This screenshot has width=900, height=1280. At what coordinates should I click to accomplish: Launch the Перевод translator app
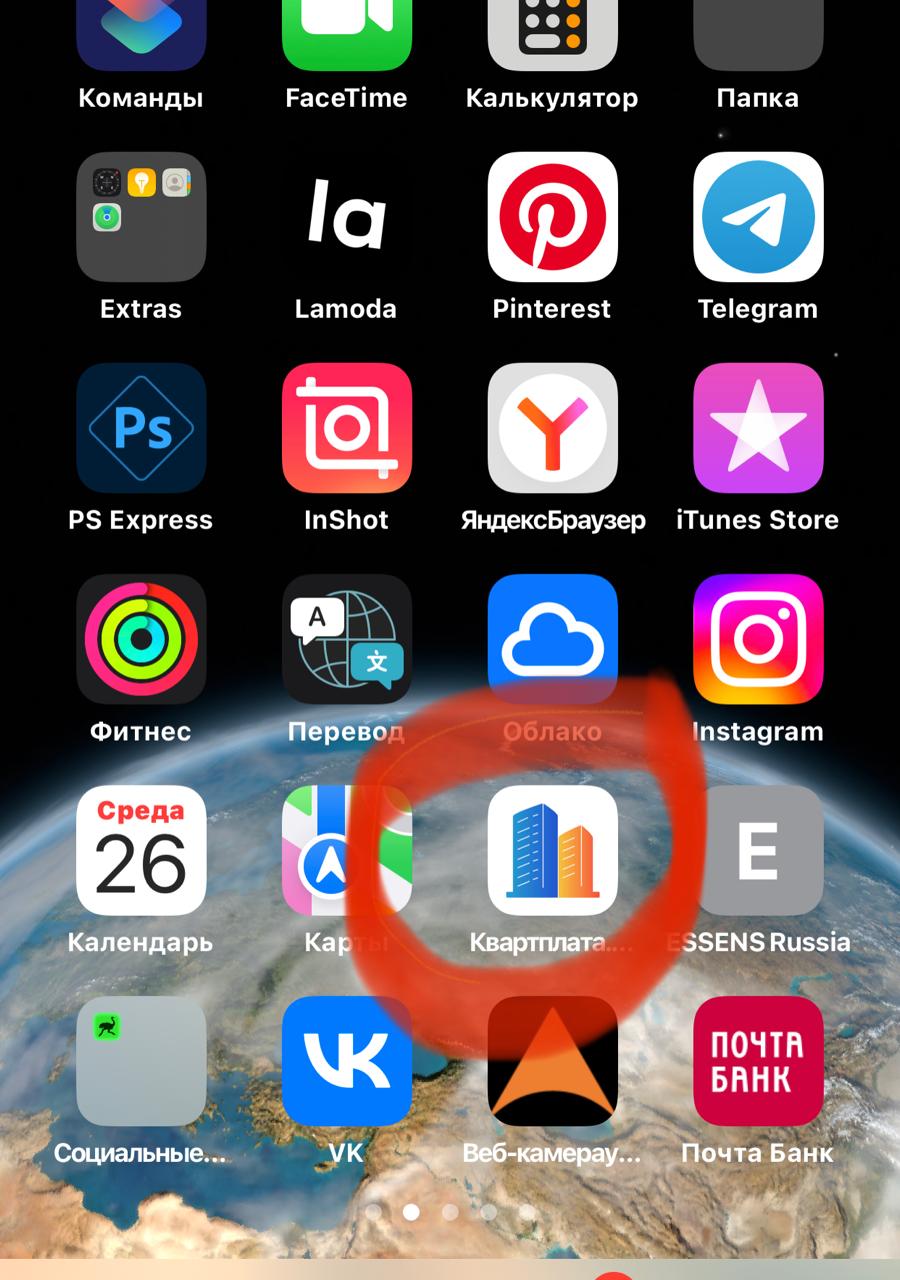346,639
